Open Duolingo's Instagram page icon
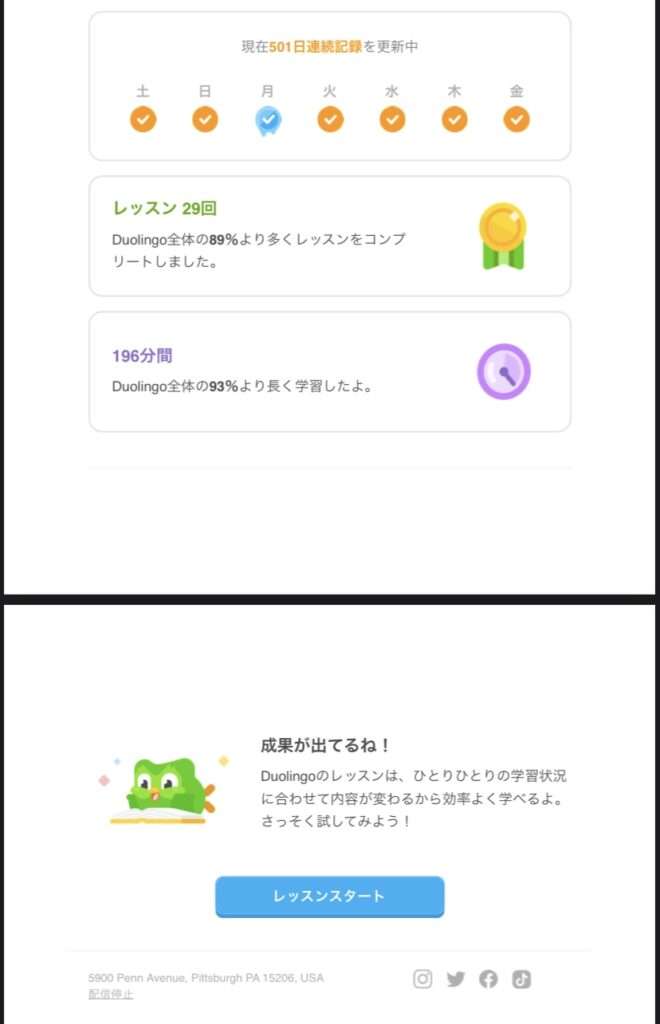This screenshot has height=1024, width=660. point(423,979)
